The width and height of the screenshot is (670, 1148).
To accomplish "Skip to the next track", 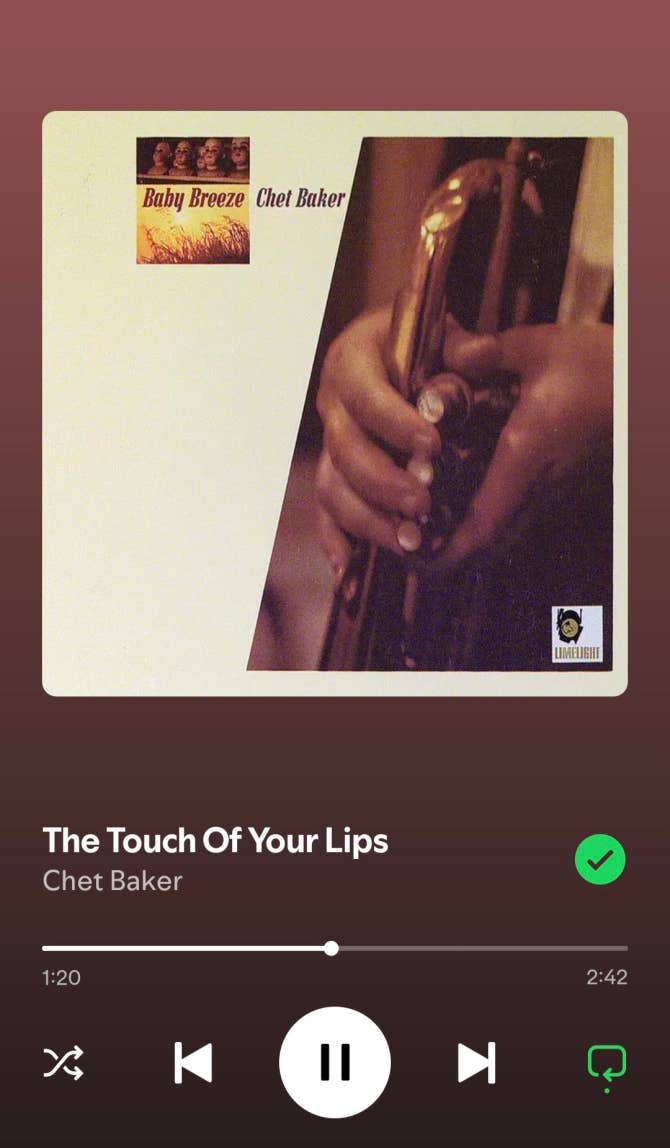I will point(476,1062).
